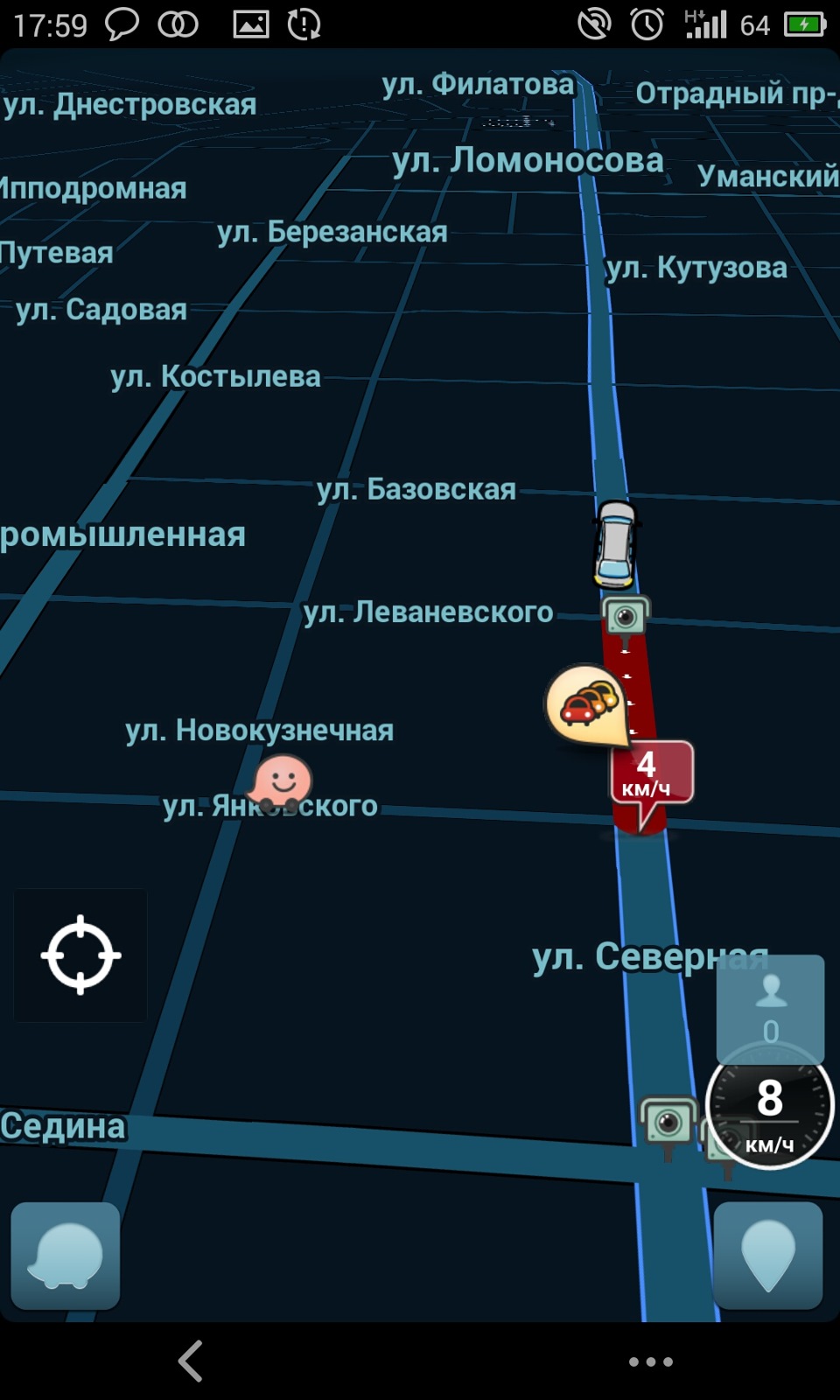Screen dimensions: 840x1400
Task: Tap the pink Wazer on the map
Action: pos(282,780)
